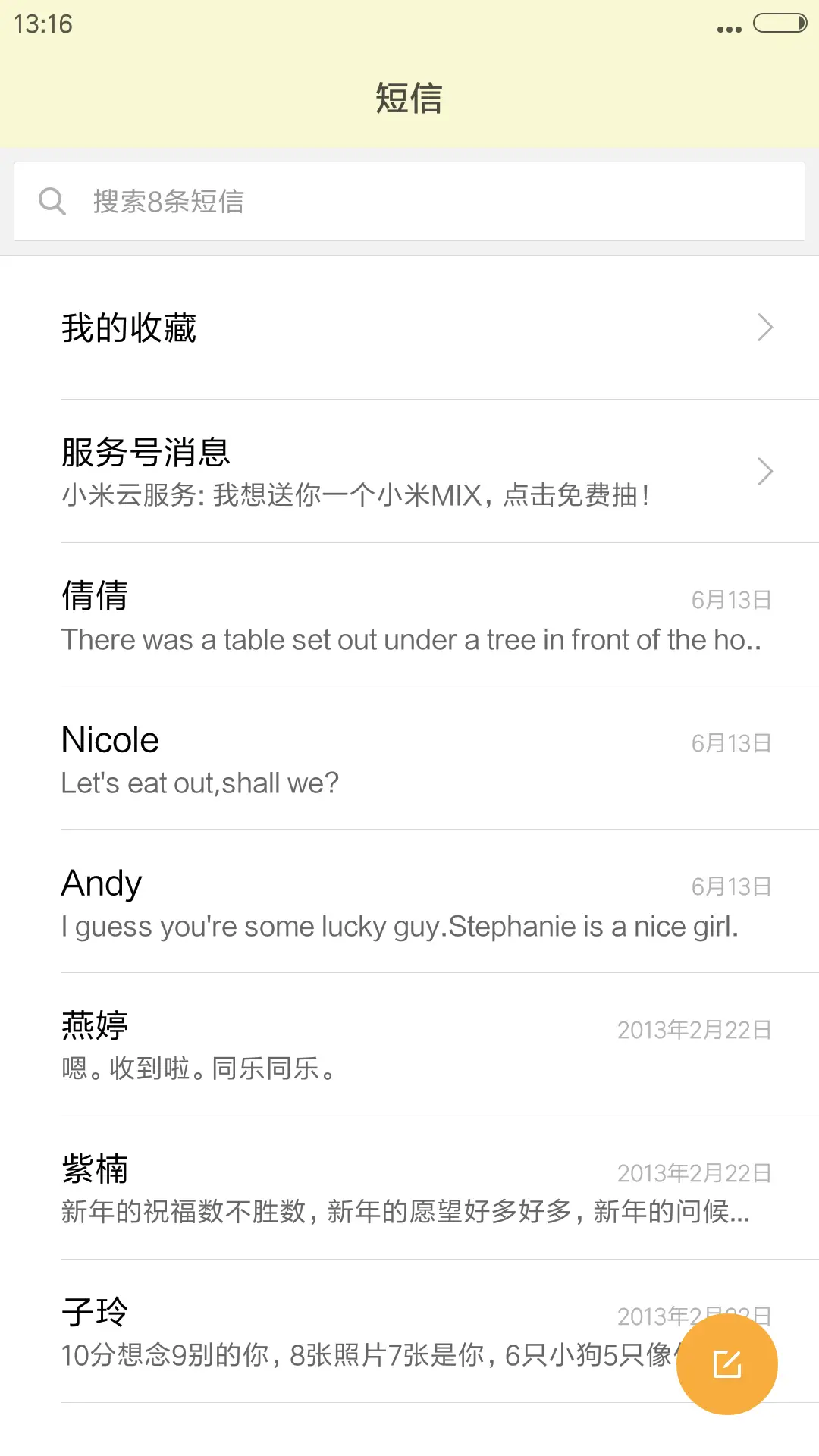Open the status bar overflow dots icon
The width and height of the screenshot is (819, 1456).
coord(726,27)
